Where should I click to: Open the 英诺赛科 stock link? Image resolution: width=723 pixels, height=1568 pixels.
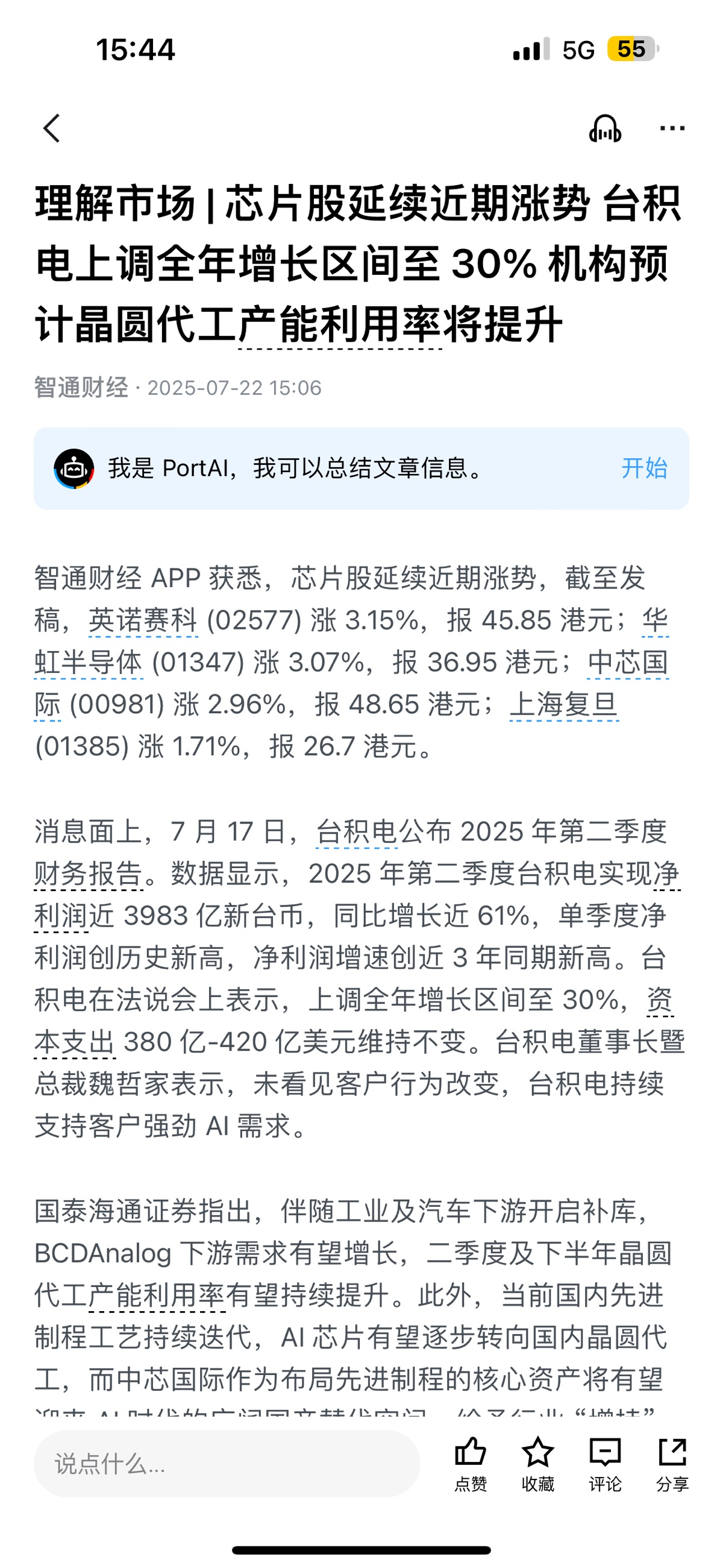[143, 620]
